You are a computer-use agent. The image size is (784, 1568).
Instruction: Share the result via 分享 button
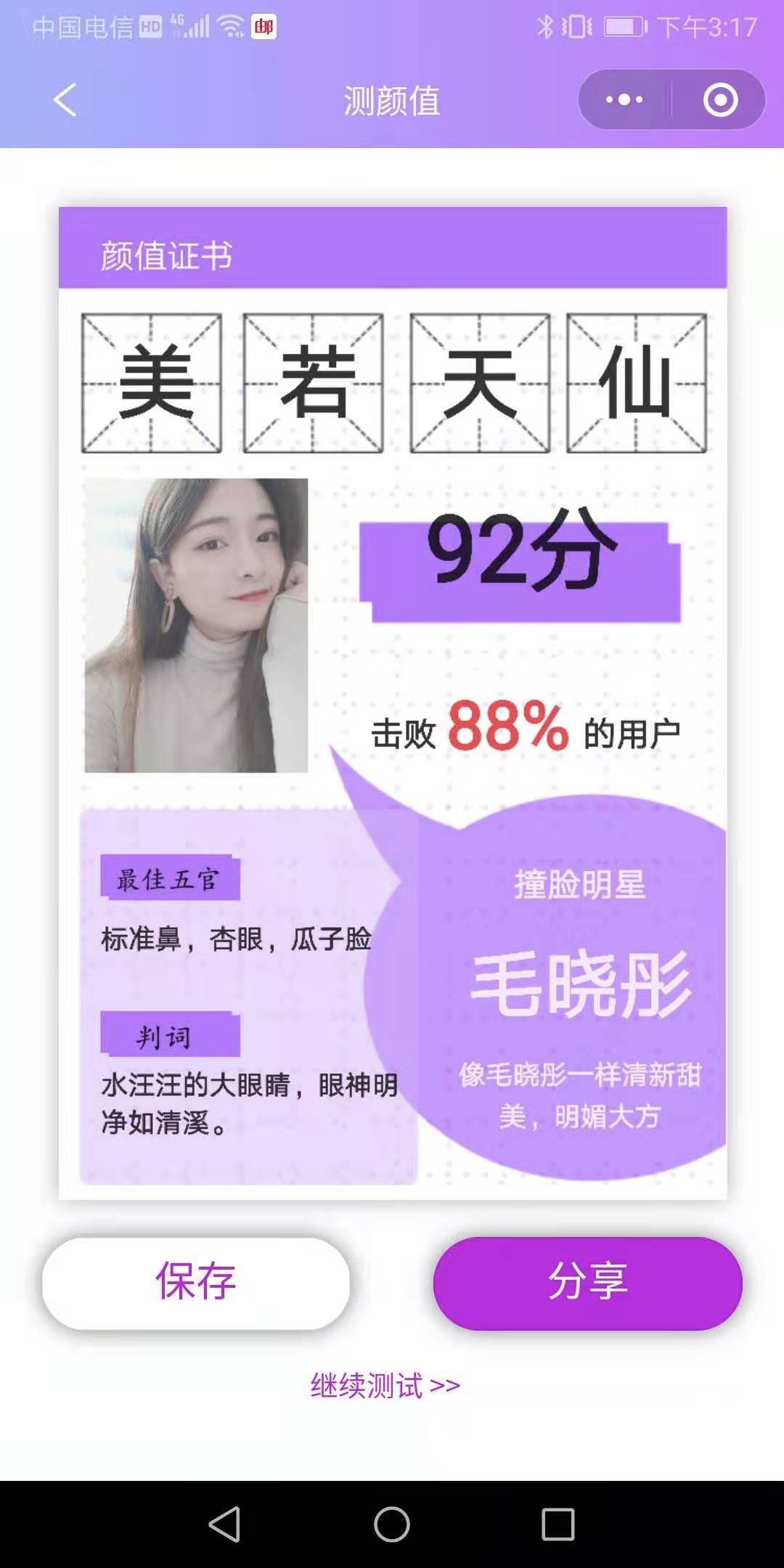(x=587, y=1283)
